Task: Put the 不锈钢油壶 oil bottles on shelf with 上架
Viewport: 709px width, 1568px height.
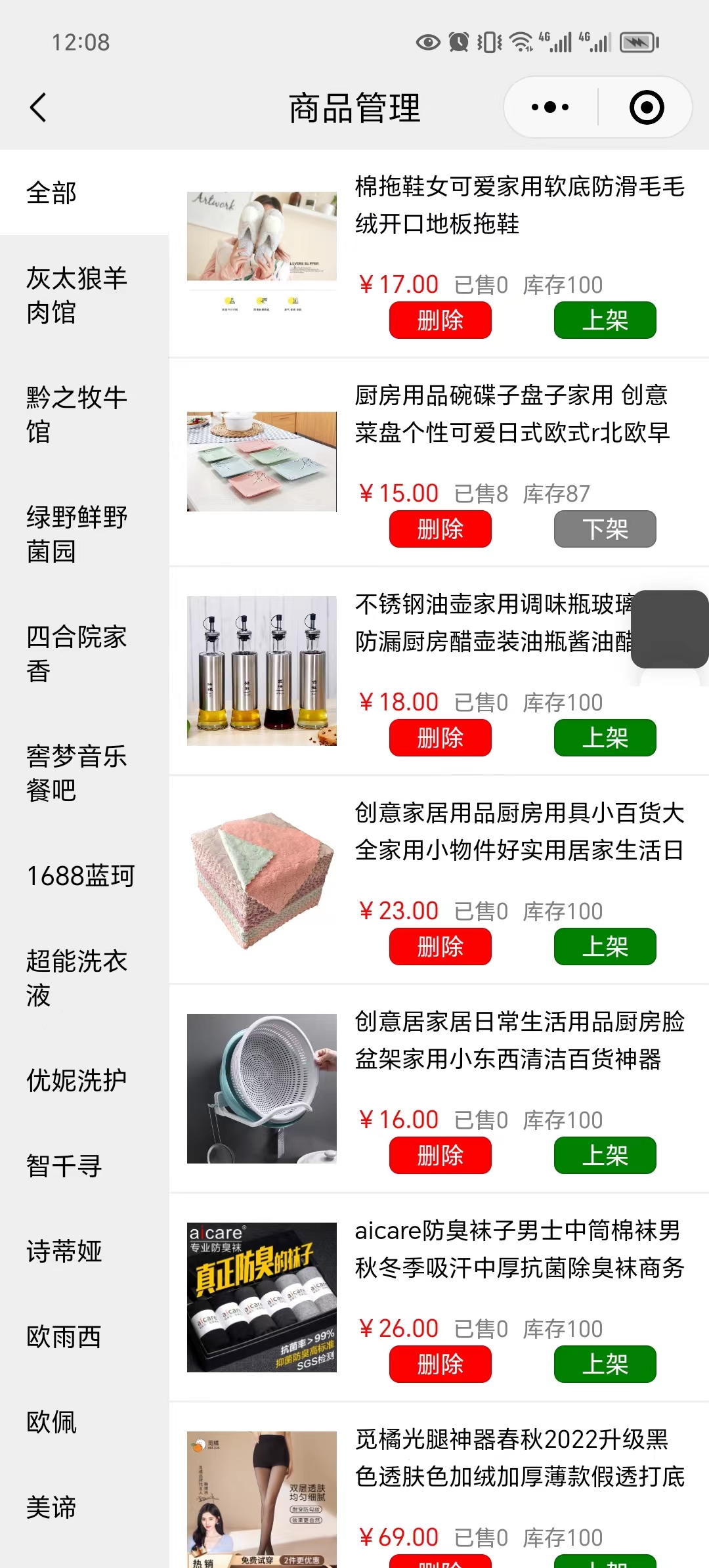Action: [604, 737]
